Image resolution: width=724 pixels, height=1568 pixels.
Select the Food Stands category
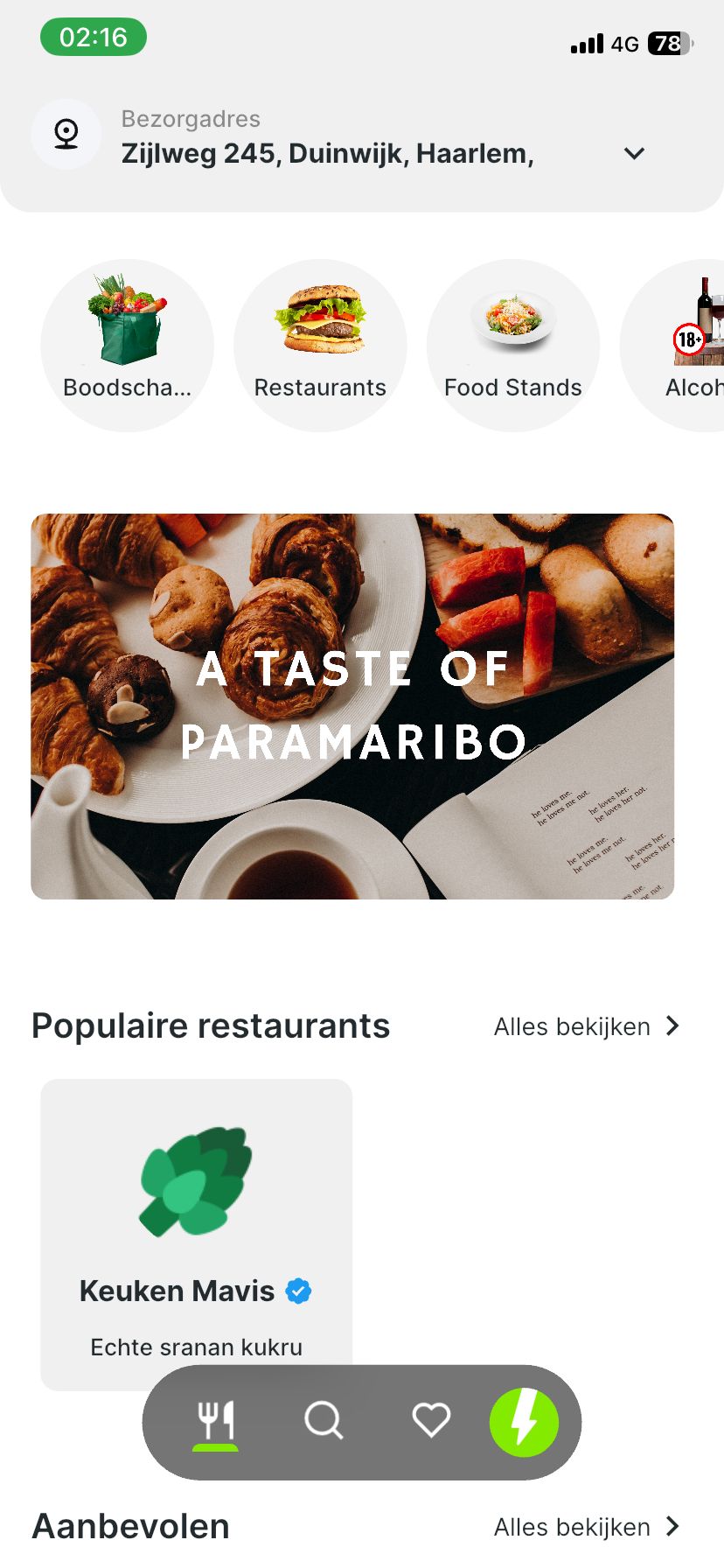(513, 345)
